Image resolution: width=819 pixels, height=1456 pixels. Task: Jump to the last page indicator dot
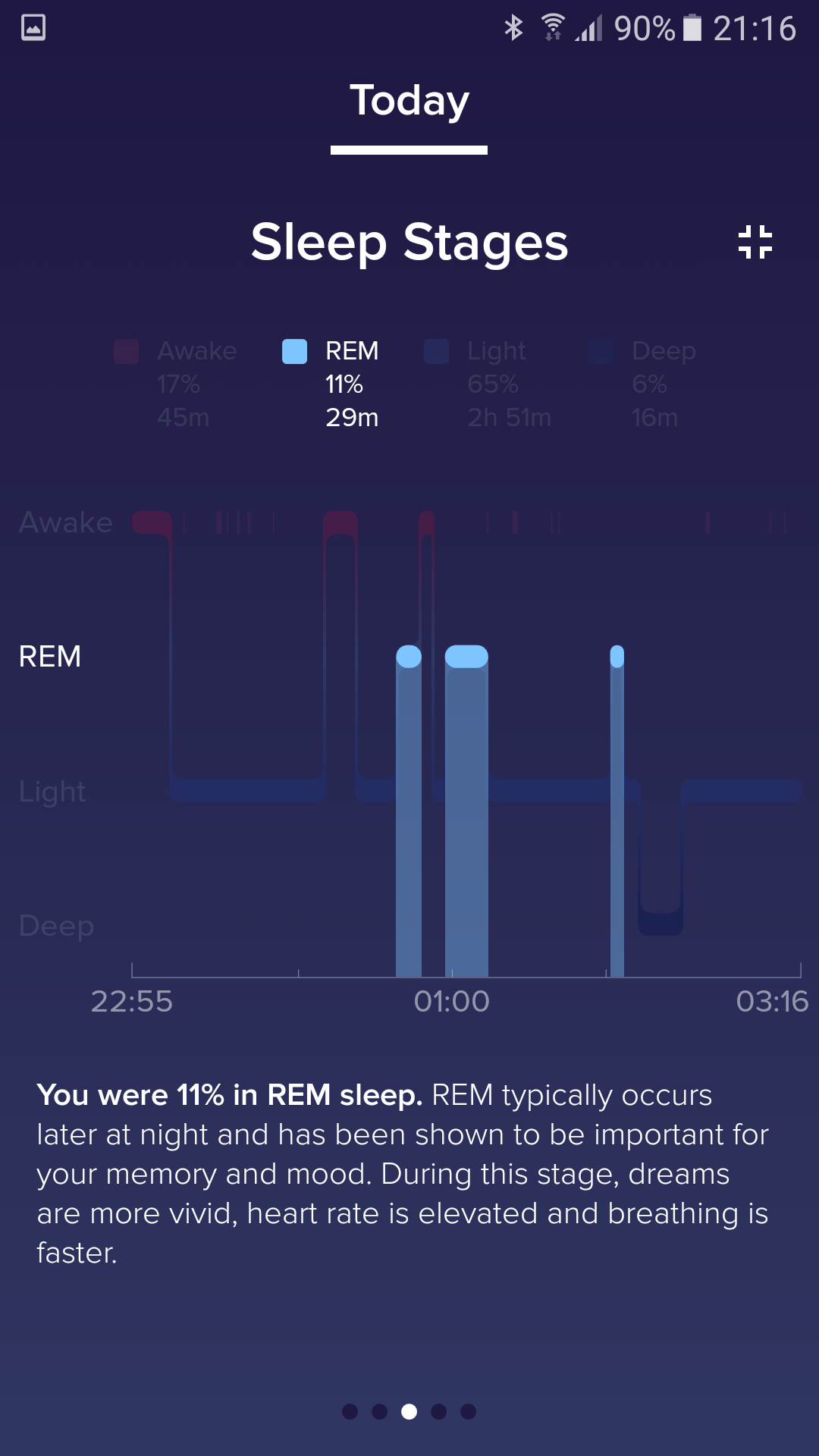pos(468,1411)
